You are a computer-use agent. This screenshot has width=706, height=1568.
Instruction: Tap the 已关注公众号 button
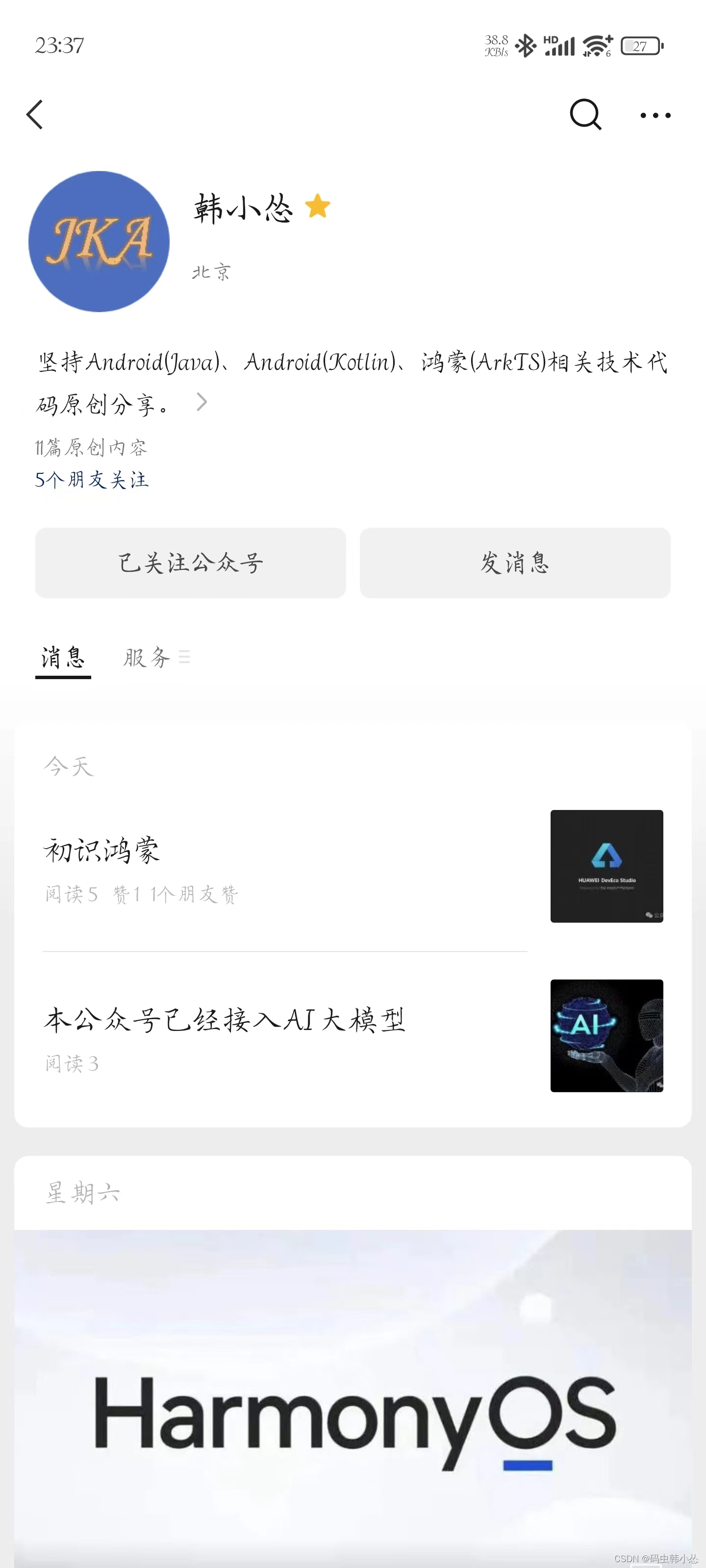[190, 563]
